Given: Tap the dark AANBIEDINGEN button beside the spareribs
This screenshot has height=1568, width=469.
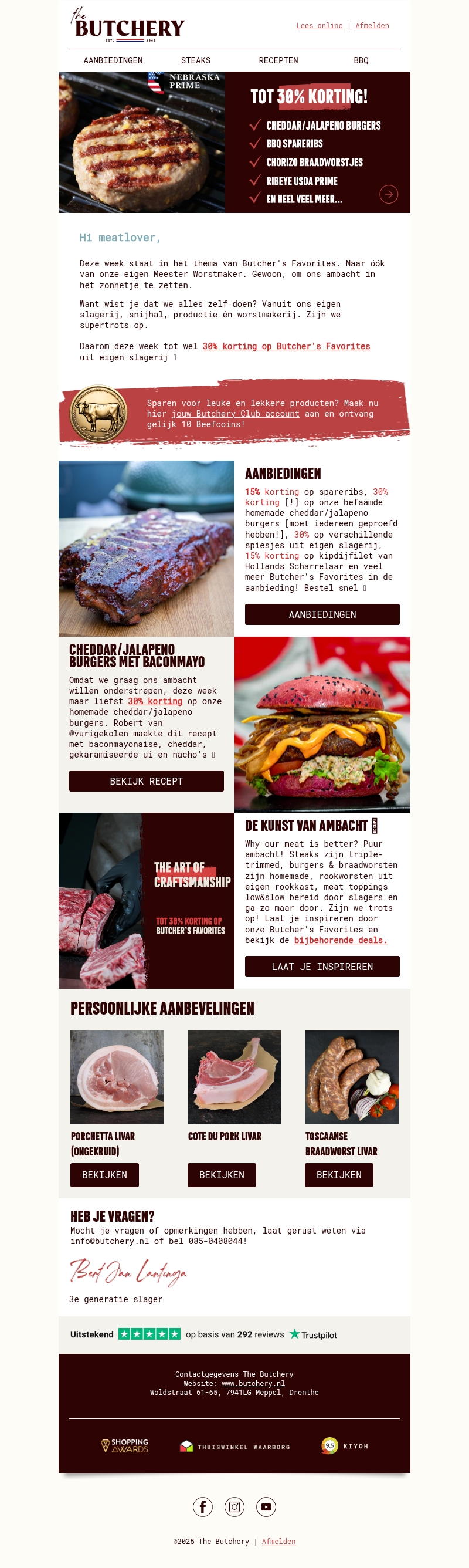Looking at the screenshot, I should (322, 614).
